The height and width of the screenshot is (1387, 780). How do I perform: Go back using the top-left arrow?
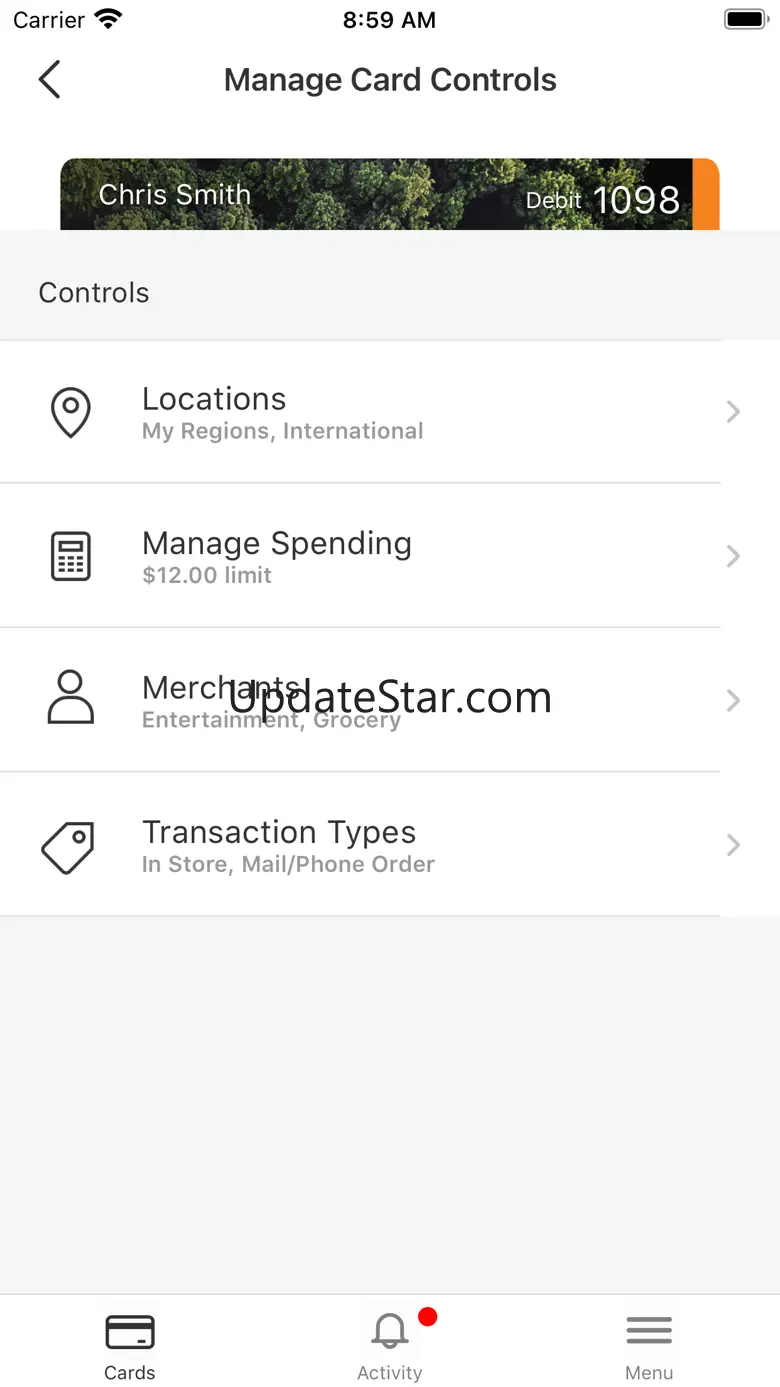coord(49,80)
